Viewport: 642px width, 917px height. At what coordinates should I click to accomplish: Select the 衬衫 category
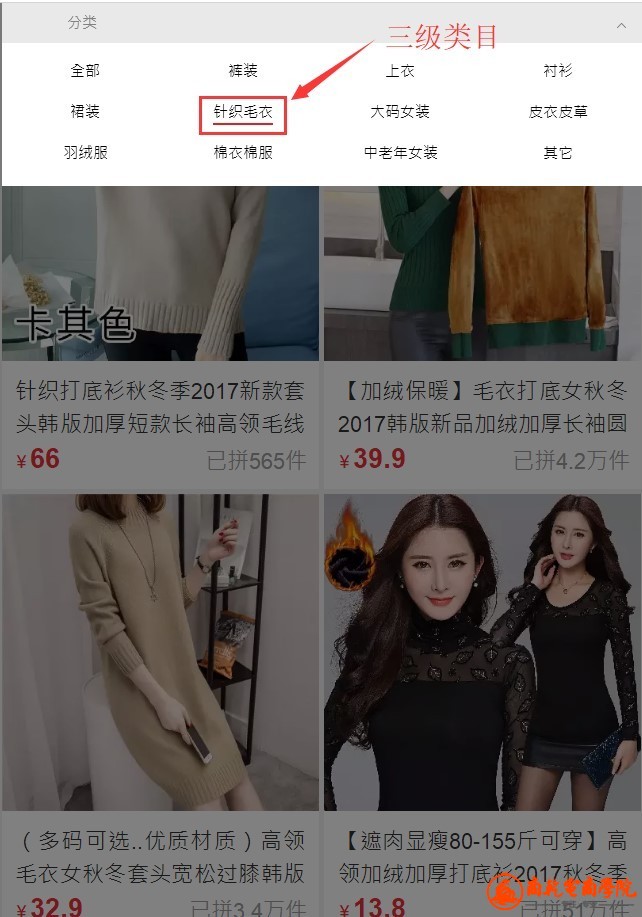(x=558, y=71)
